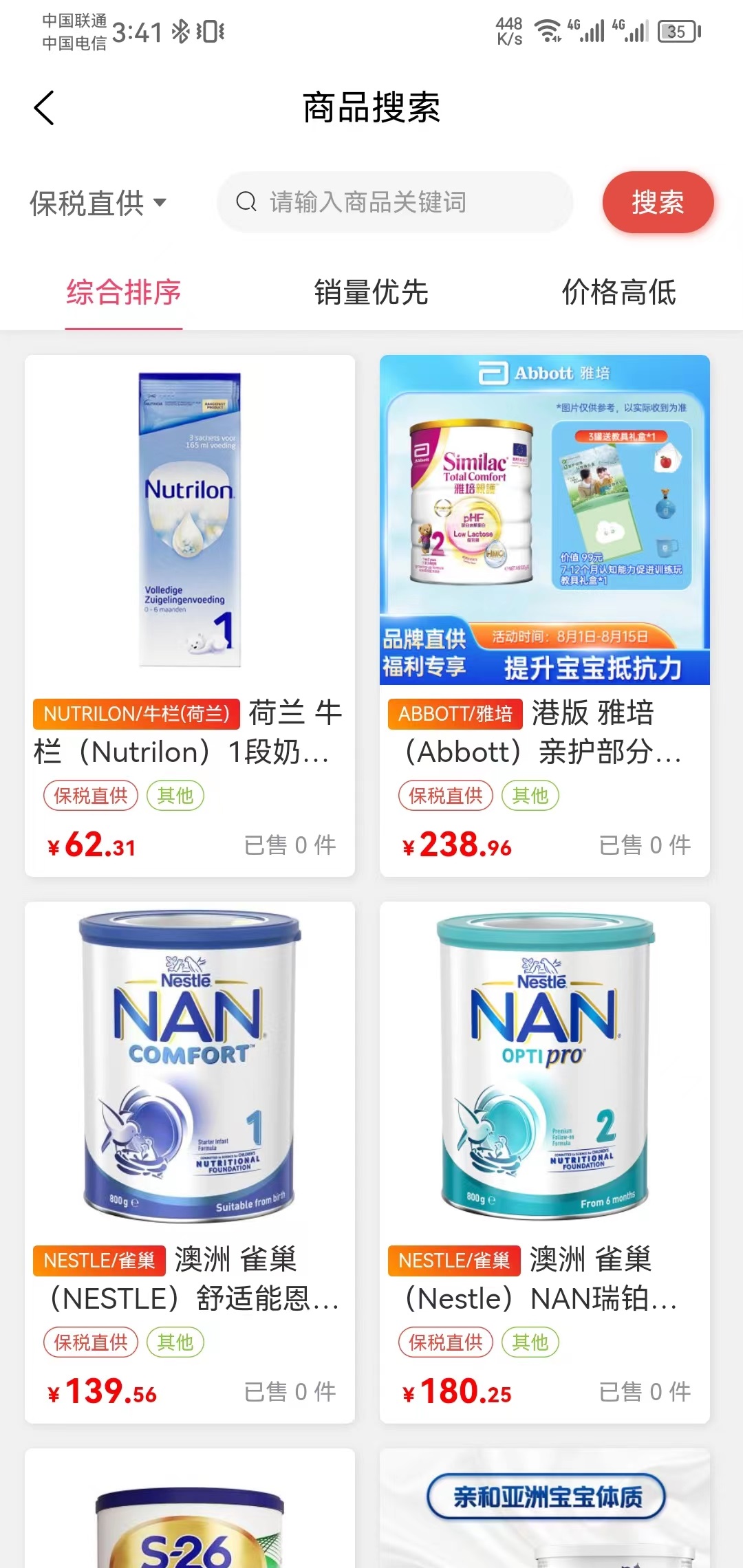The width and height of the screenshot is (743, 1568).
Task: Tap the magnifier search icon in search bar
Action: [x=246, y=202]
